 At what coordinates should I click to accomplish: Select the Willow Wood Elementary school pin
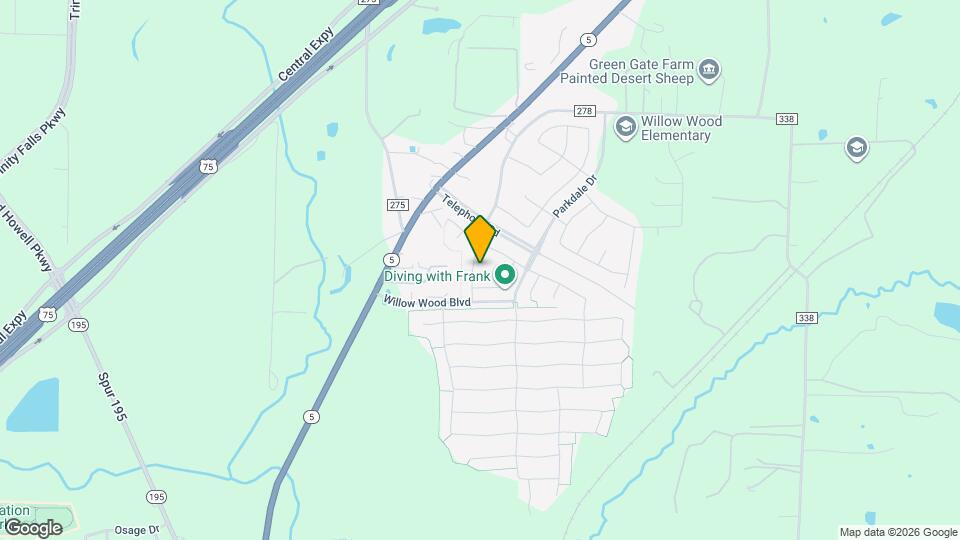[626, 125]
